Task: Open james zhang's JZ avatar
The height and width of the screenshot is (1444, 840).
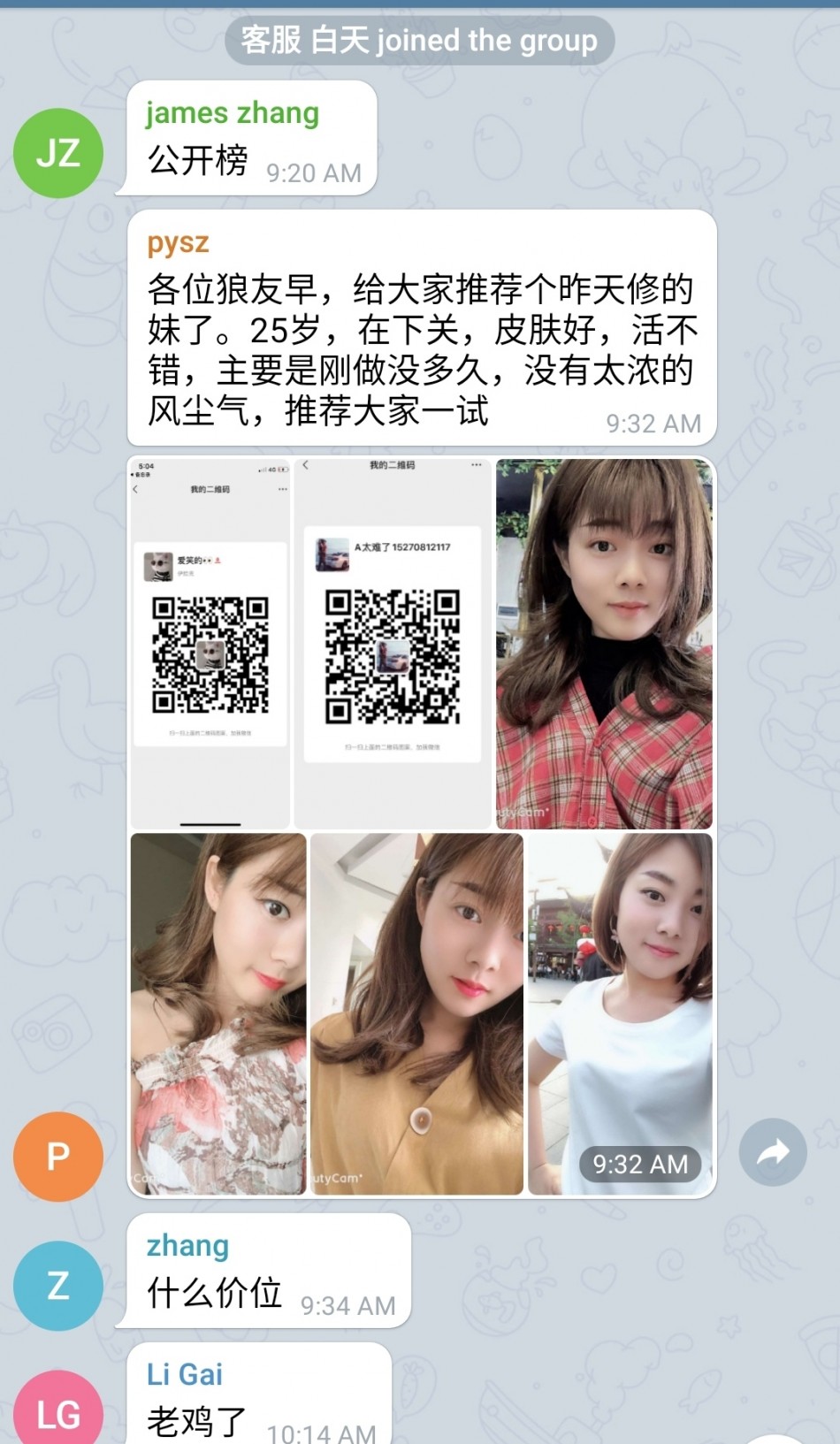Action: point(57,153)
